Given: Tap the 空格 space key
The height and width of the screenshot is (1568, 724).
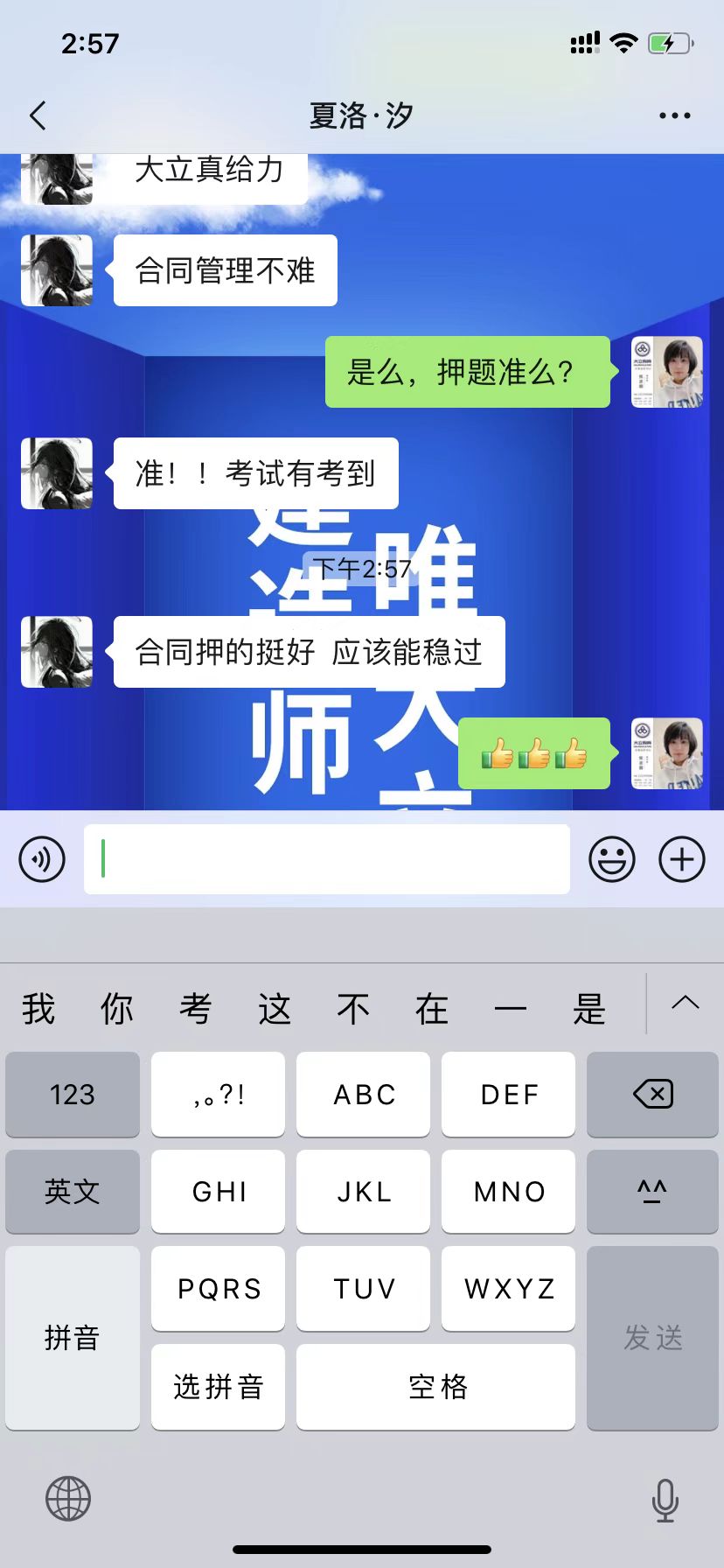Looking at the screenshot, I should click(x=435, y=1387).
